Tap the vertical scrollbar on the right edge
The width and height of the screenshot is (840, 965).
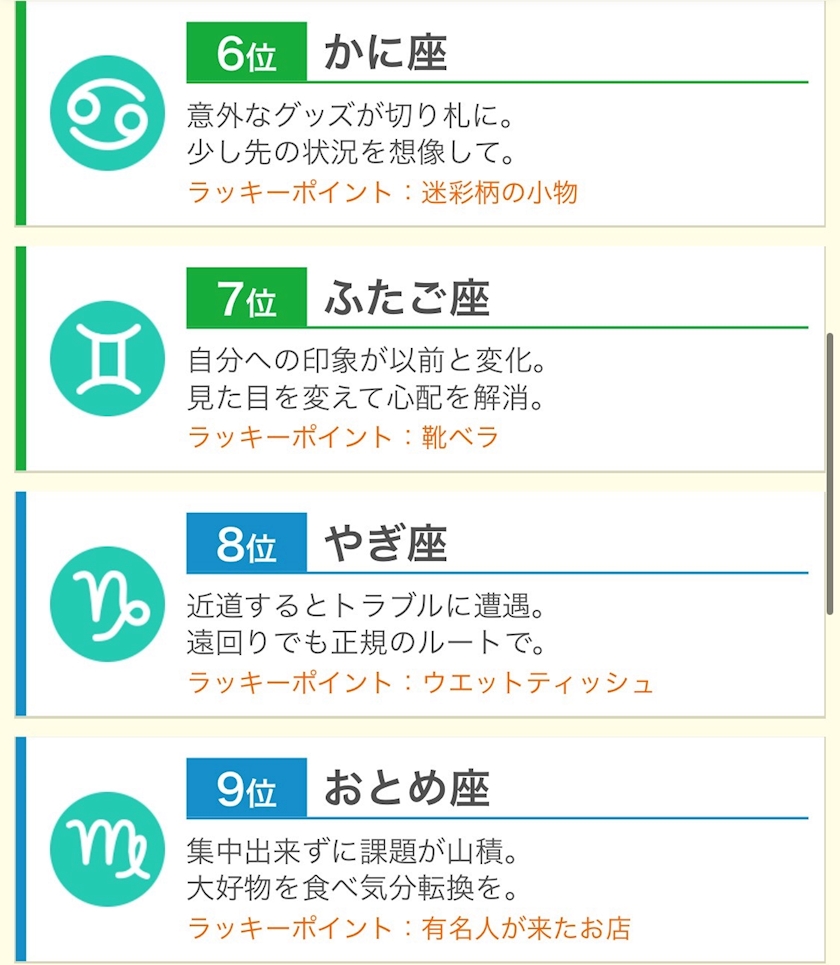pos(830,473)
